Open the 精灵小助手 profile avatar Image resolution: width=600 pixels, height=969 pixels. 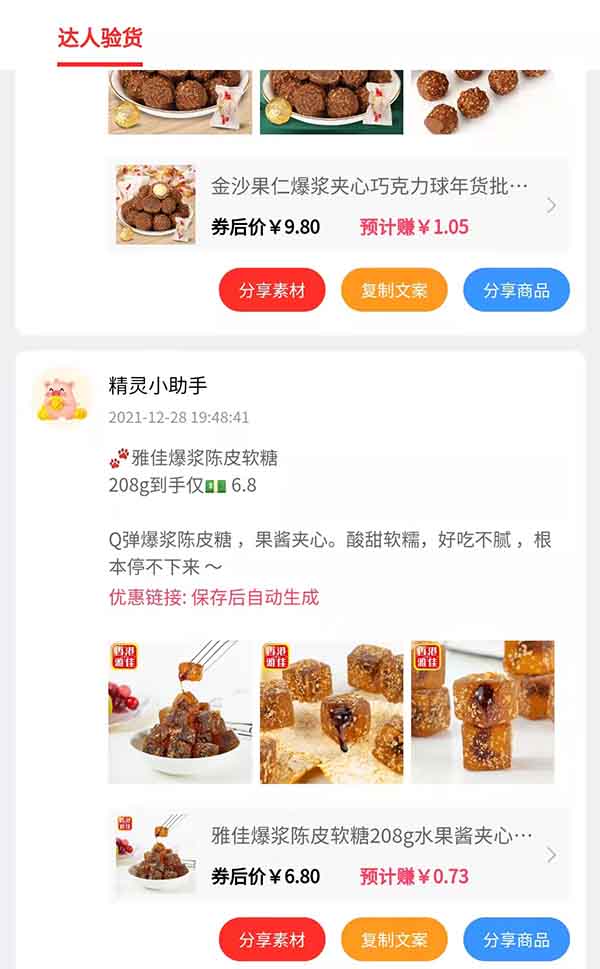tap(62, 395)
